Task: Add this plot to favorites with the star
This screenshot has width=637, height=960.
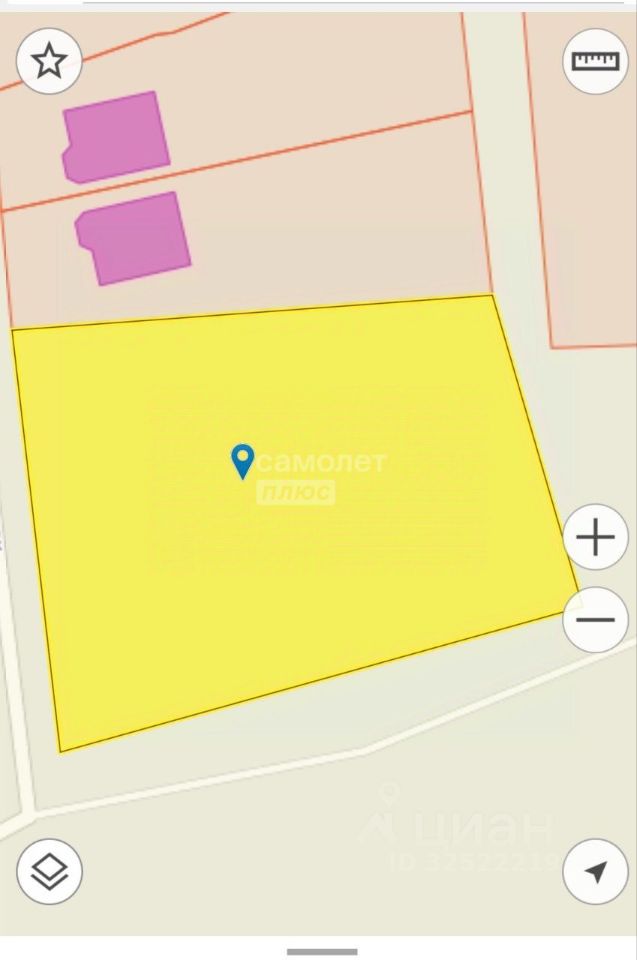Action: [49, 62]
